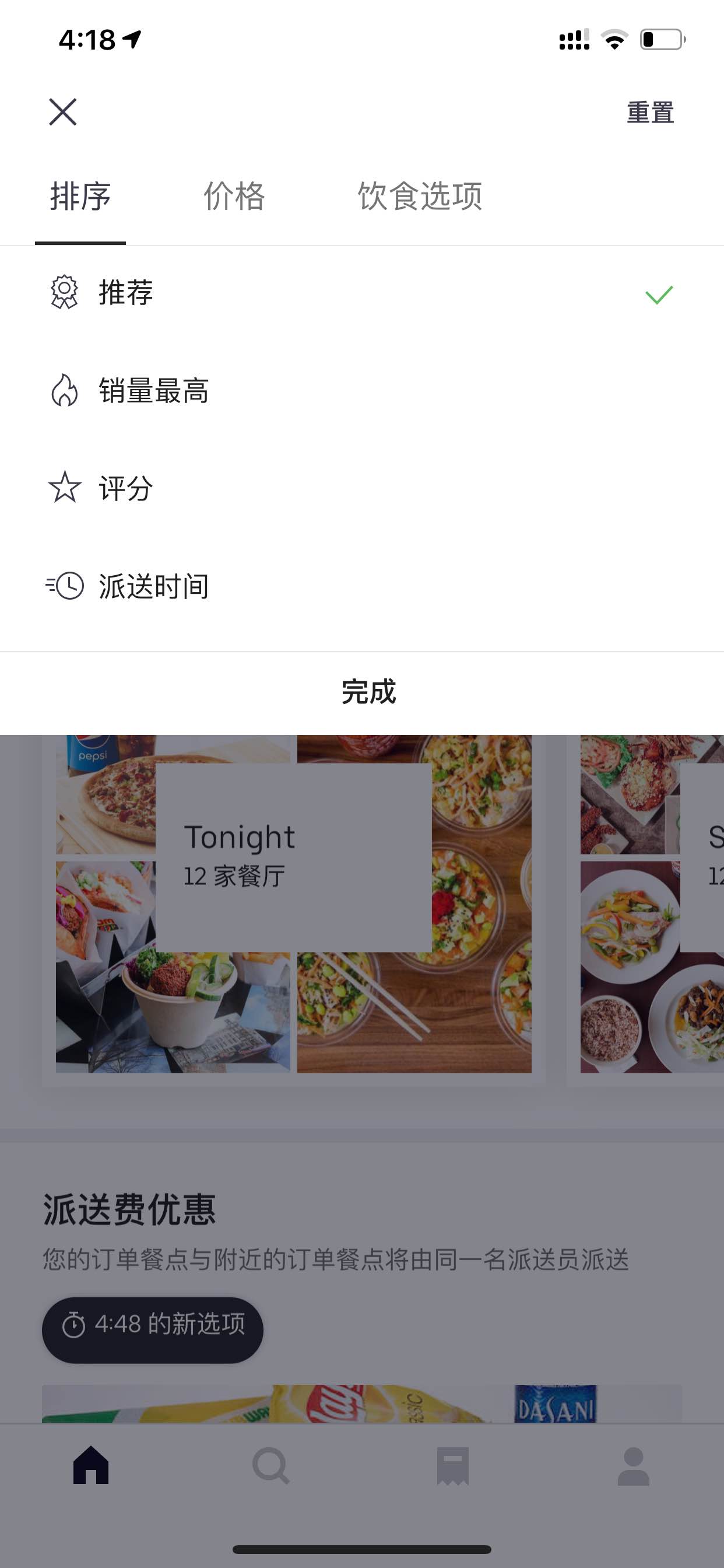
Task: Select the 排序 tab
Action: click(x=80, y=196)
